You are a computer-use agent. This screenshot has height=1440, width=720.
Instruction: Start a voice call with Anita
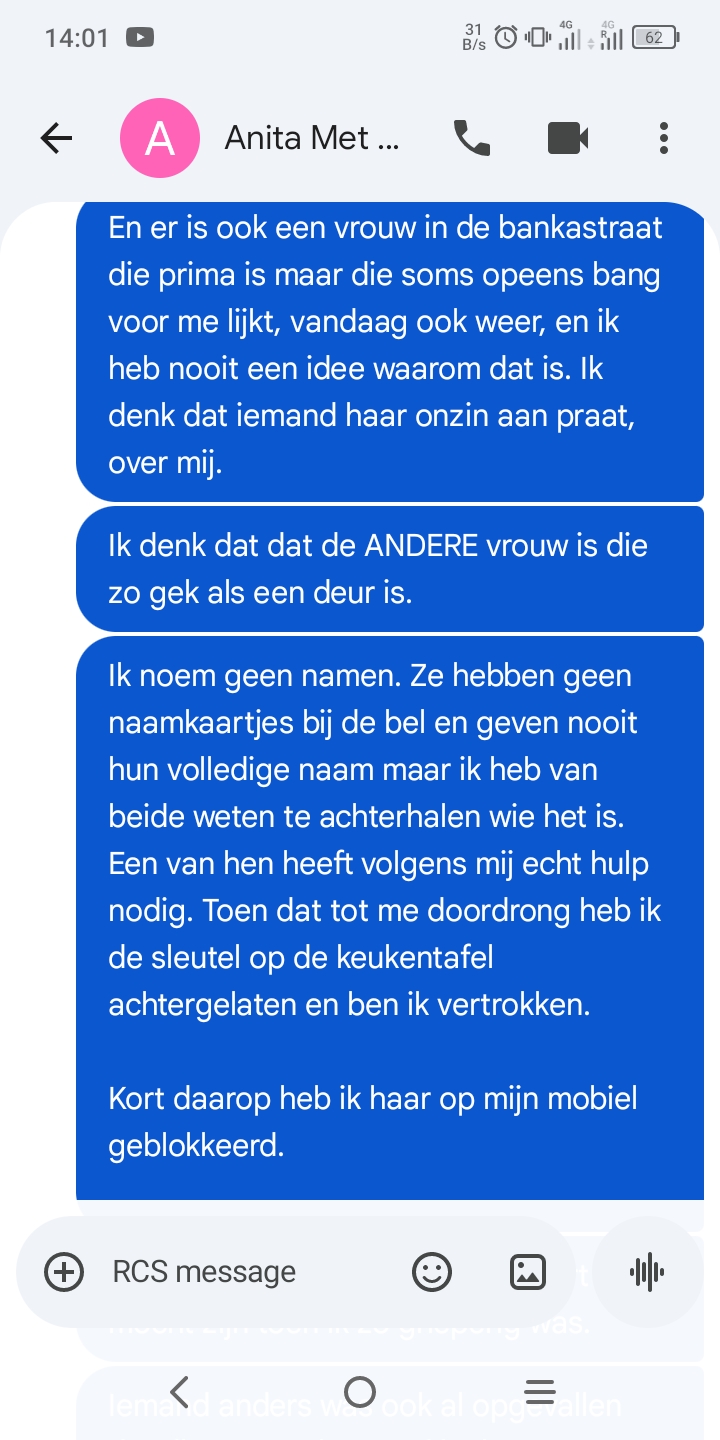click(x=472, y=138)
